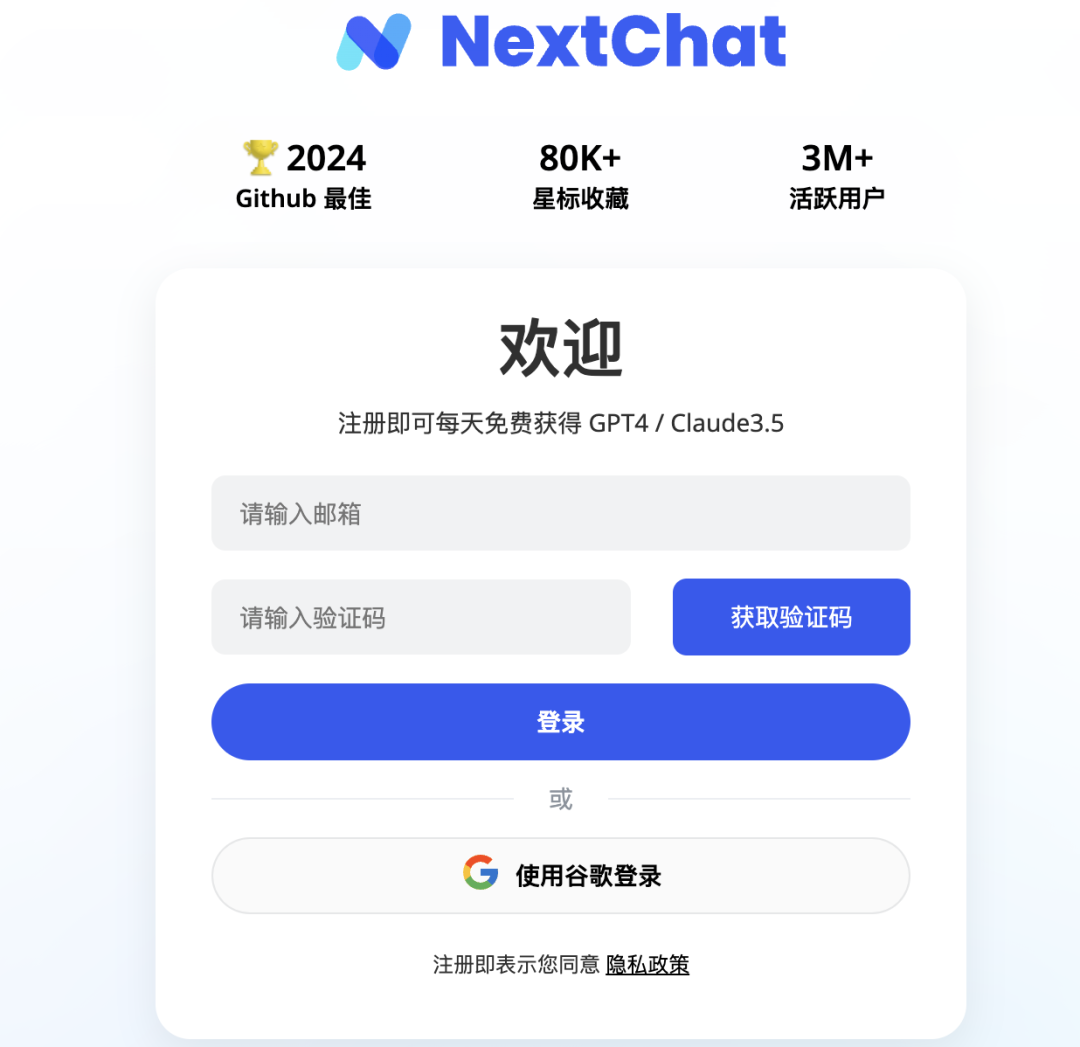Viewport: 1080px width, 1047px height.
Task: Open the 隐私政策 privacy policy link
Action: click(x=647, y=965)
